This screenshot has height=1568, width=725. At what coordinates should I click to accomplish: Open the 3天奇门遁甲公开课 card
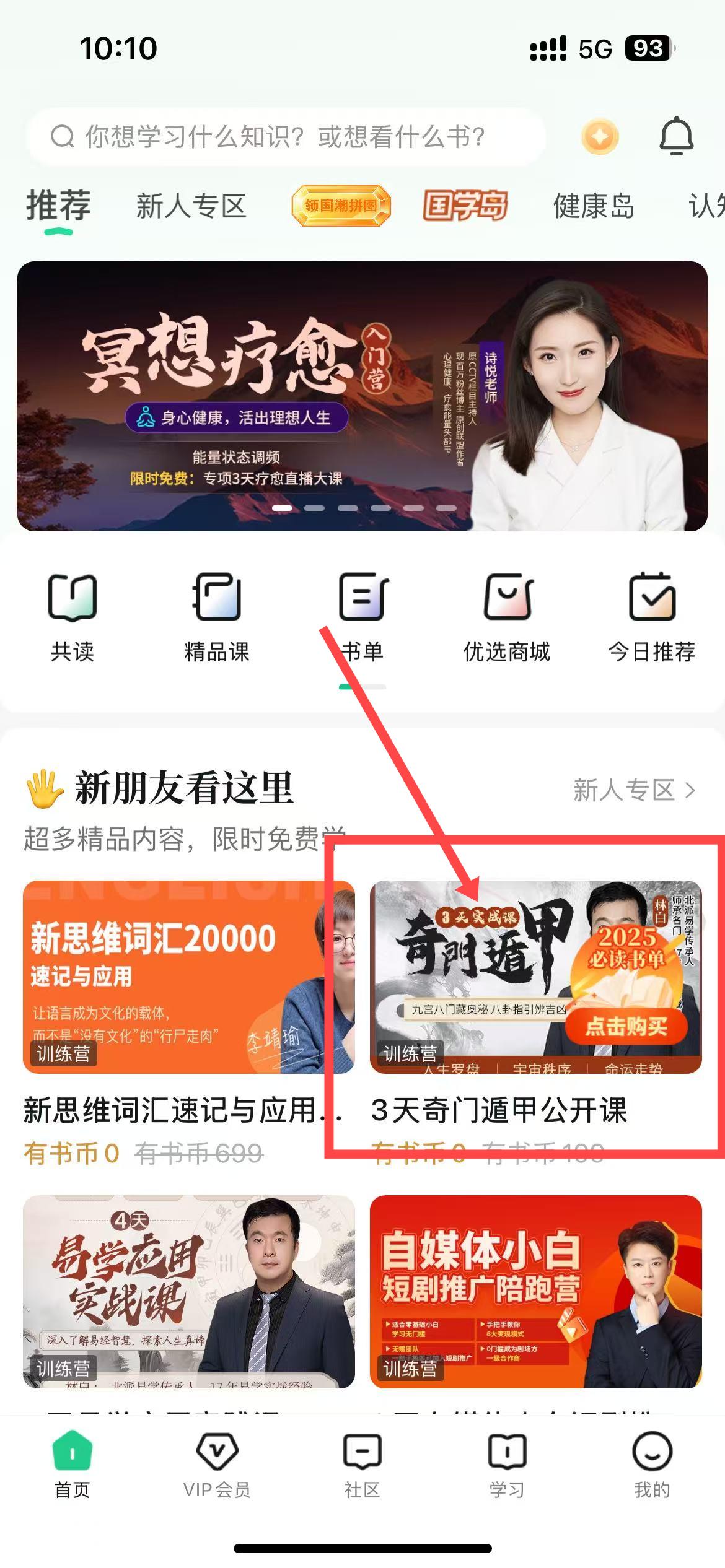pos(536,1023)
